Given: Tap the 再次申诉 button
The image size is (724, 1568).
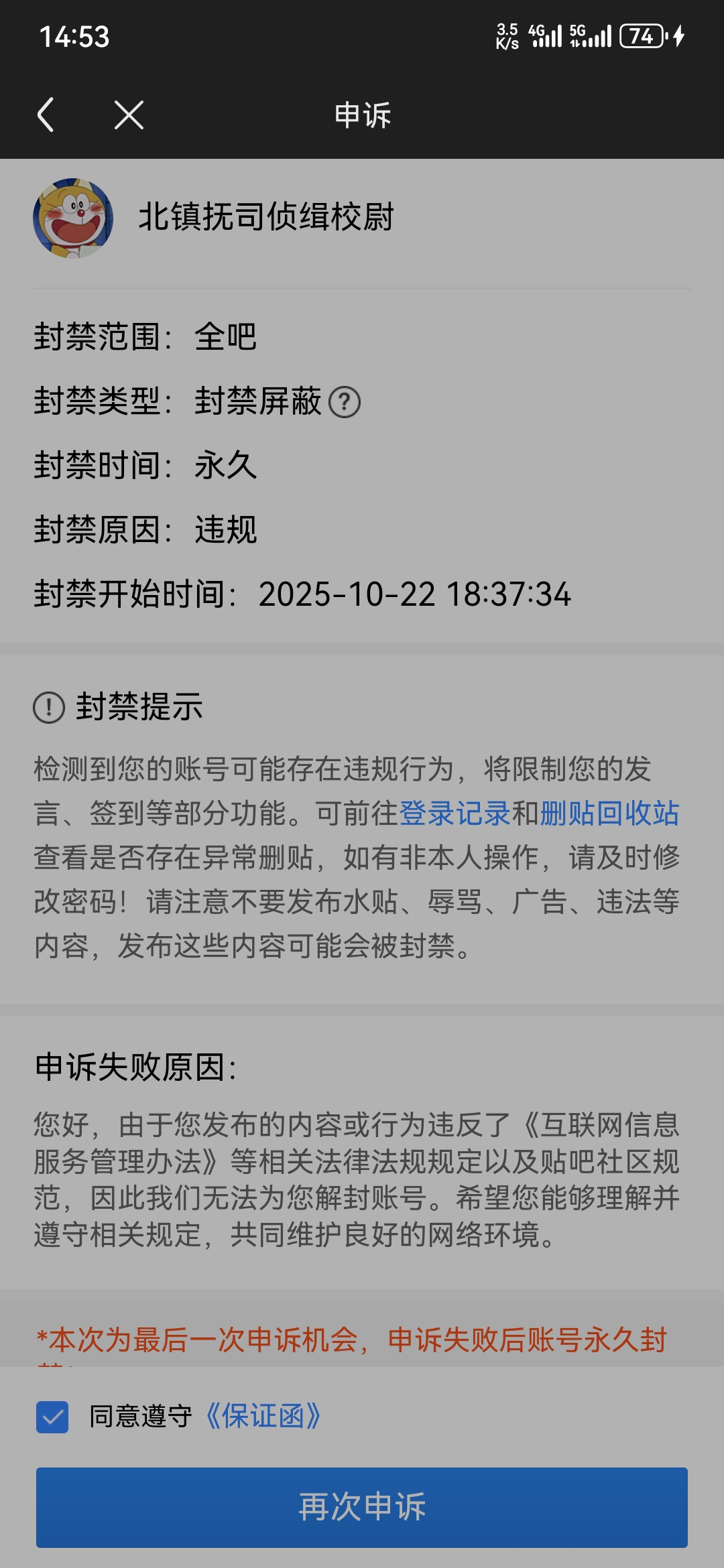Looking at the screenshot, I should [x=362, y=1507].
